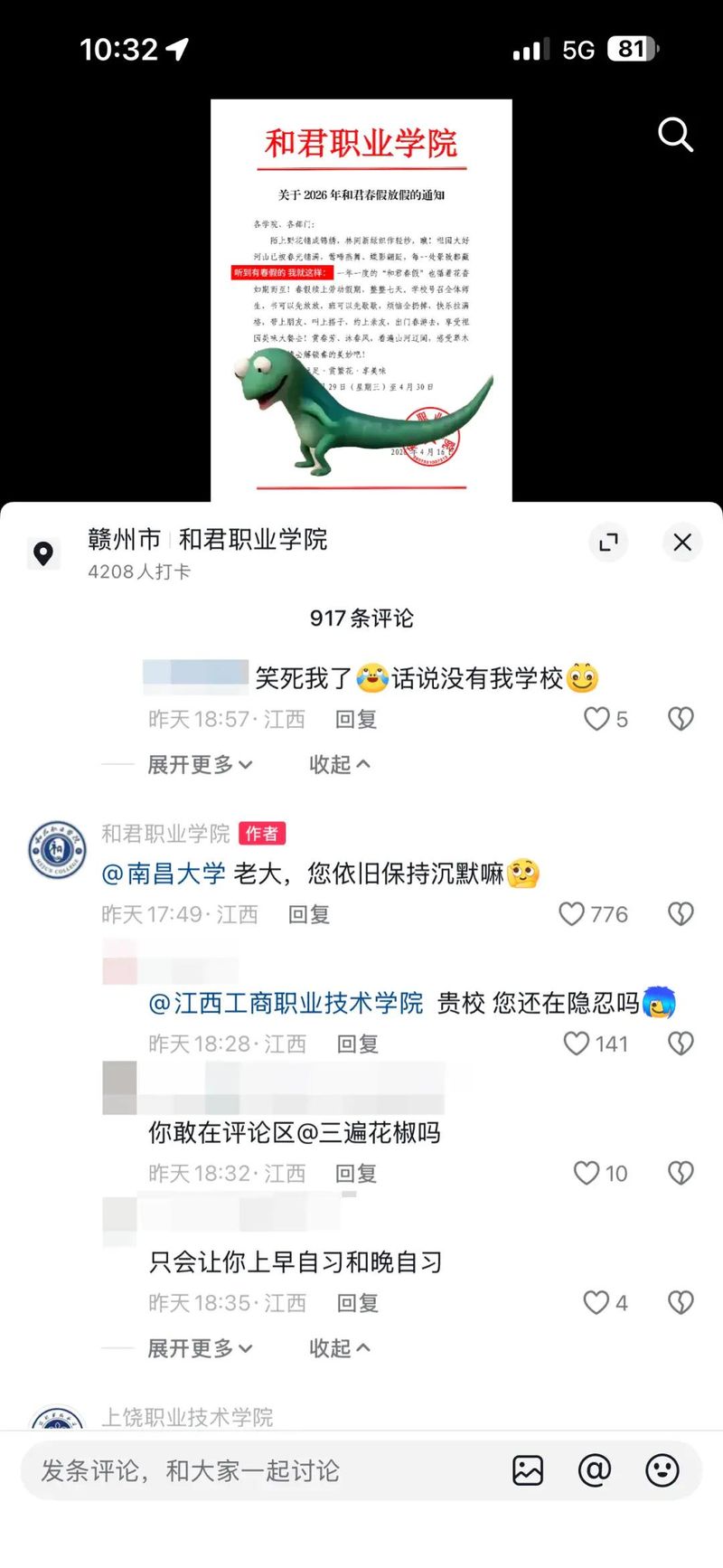Tap the @ mention icon in the comment bar

point(595,1471)
